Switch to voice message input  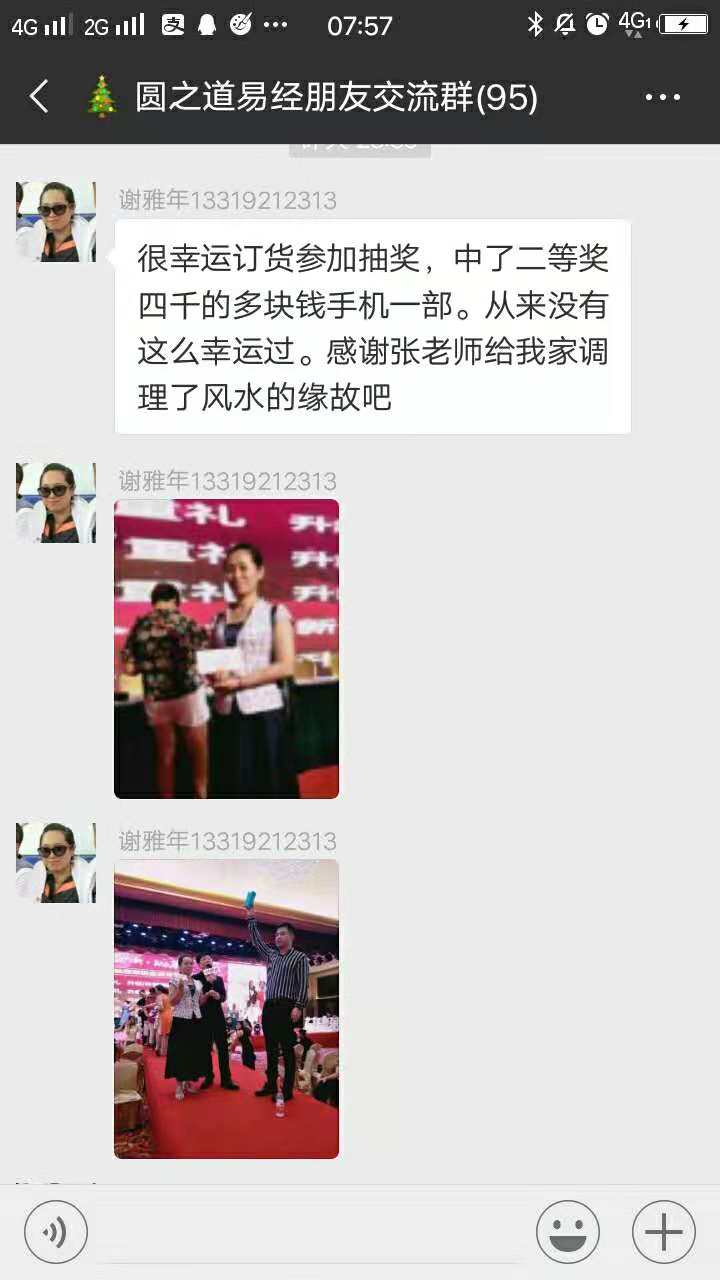[x=56, y=1232]
